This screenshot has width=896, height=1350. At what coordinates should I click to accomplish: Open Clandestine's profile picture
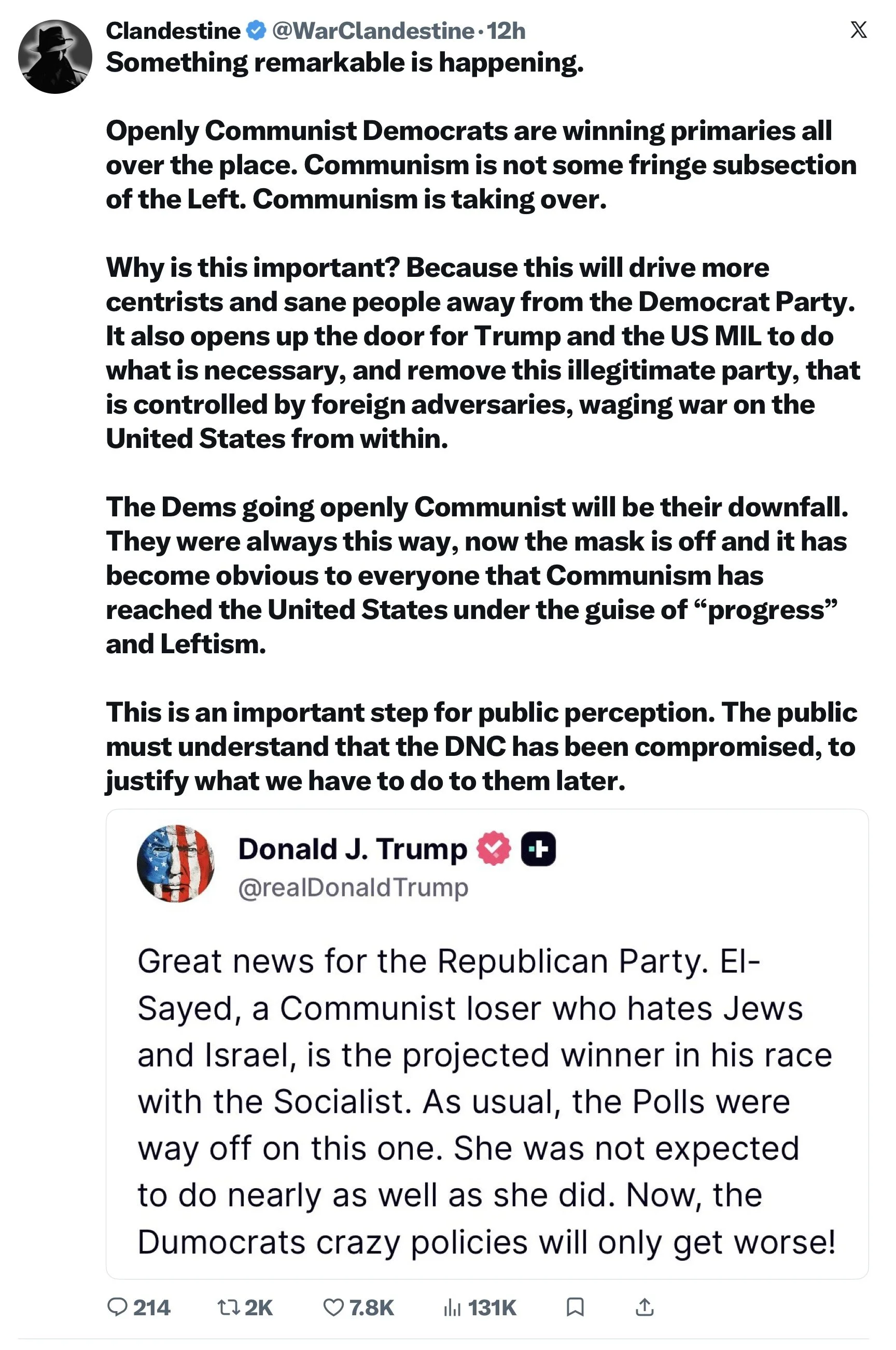(x=55, y=57)
